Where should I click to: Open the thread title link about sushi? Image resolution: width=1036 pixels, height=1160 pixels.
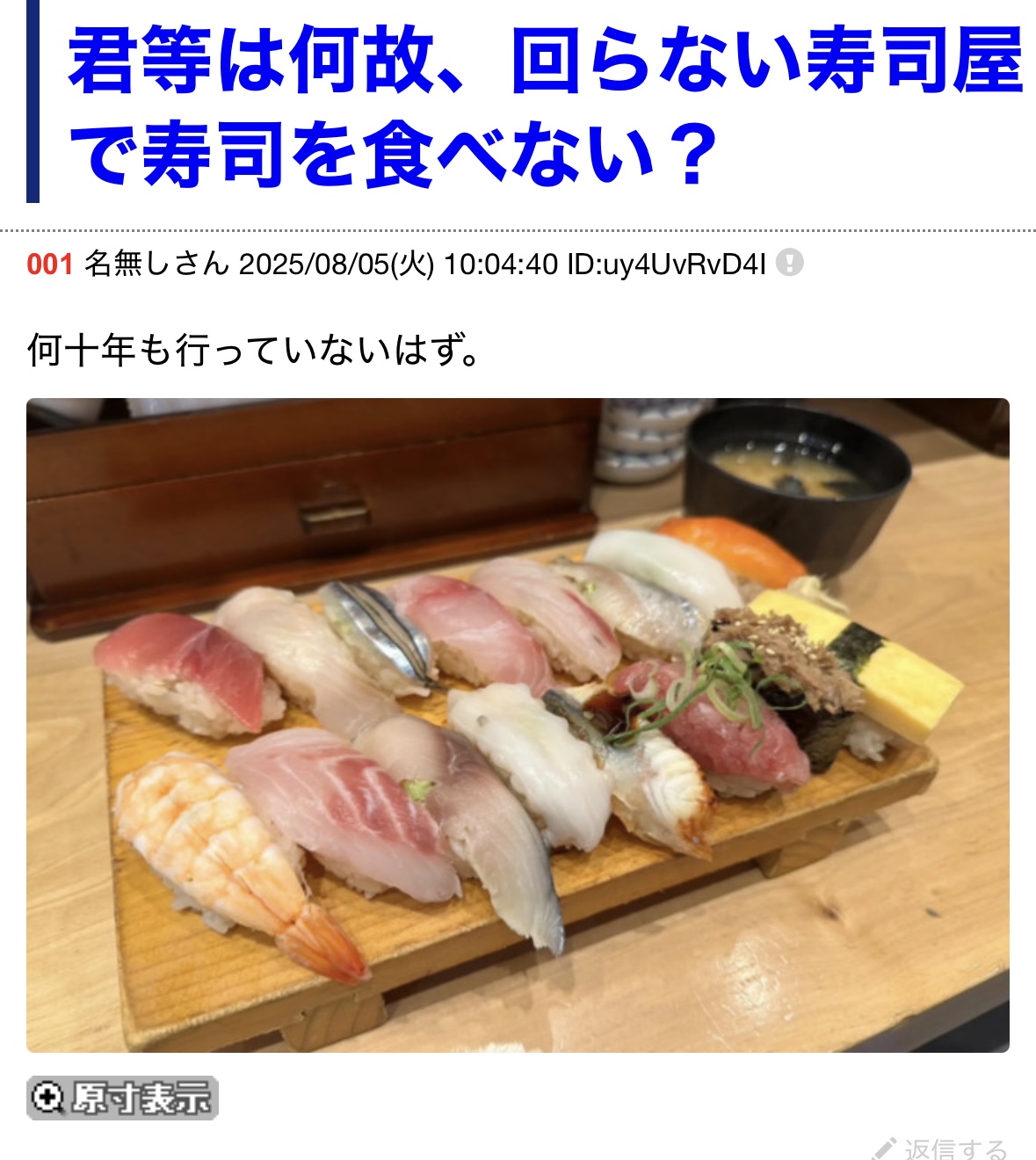(545, 105)
